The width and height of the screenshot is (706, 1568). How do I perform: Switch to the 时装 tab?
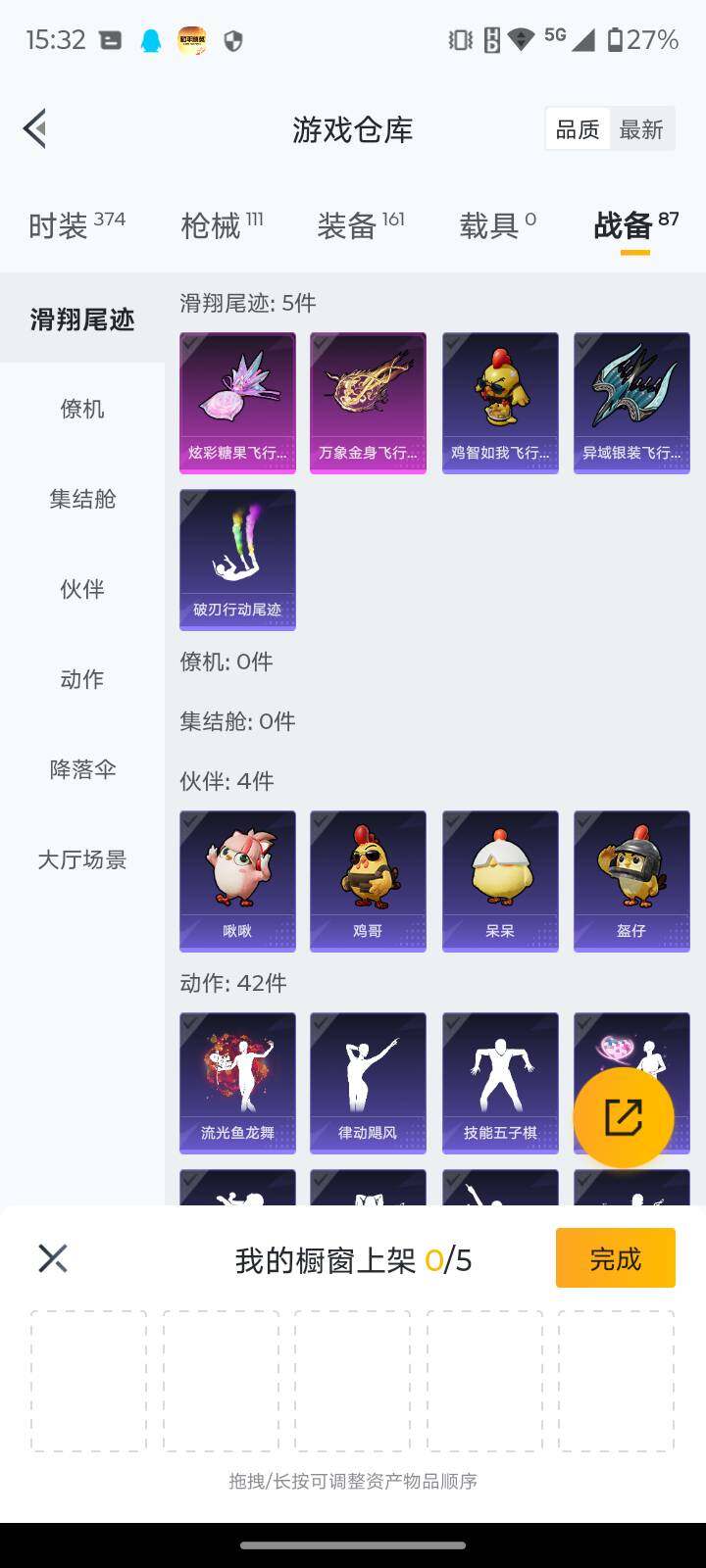(x=65, y=225)
